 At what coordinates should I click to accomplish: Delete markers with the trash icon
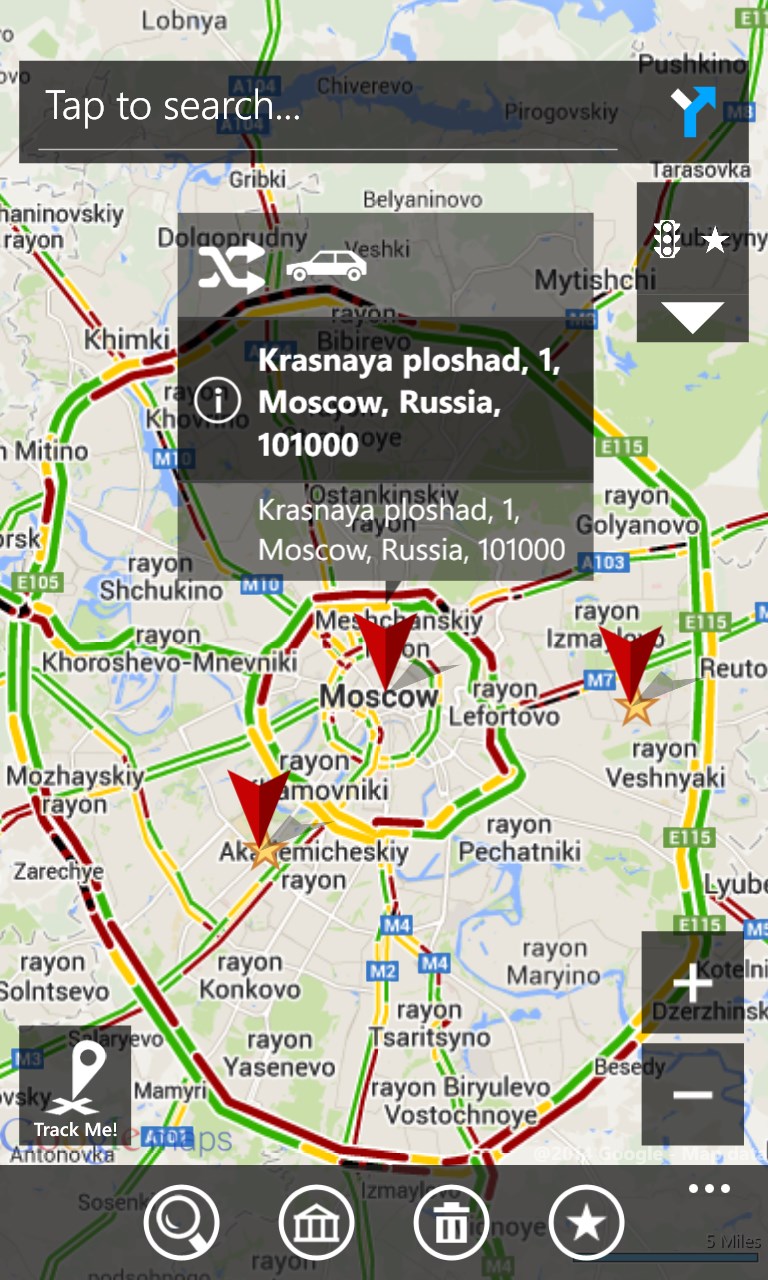tap(451, 1222)
